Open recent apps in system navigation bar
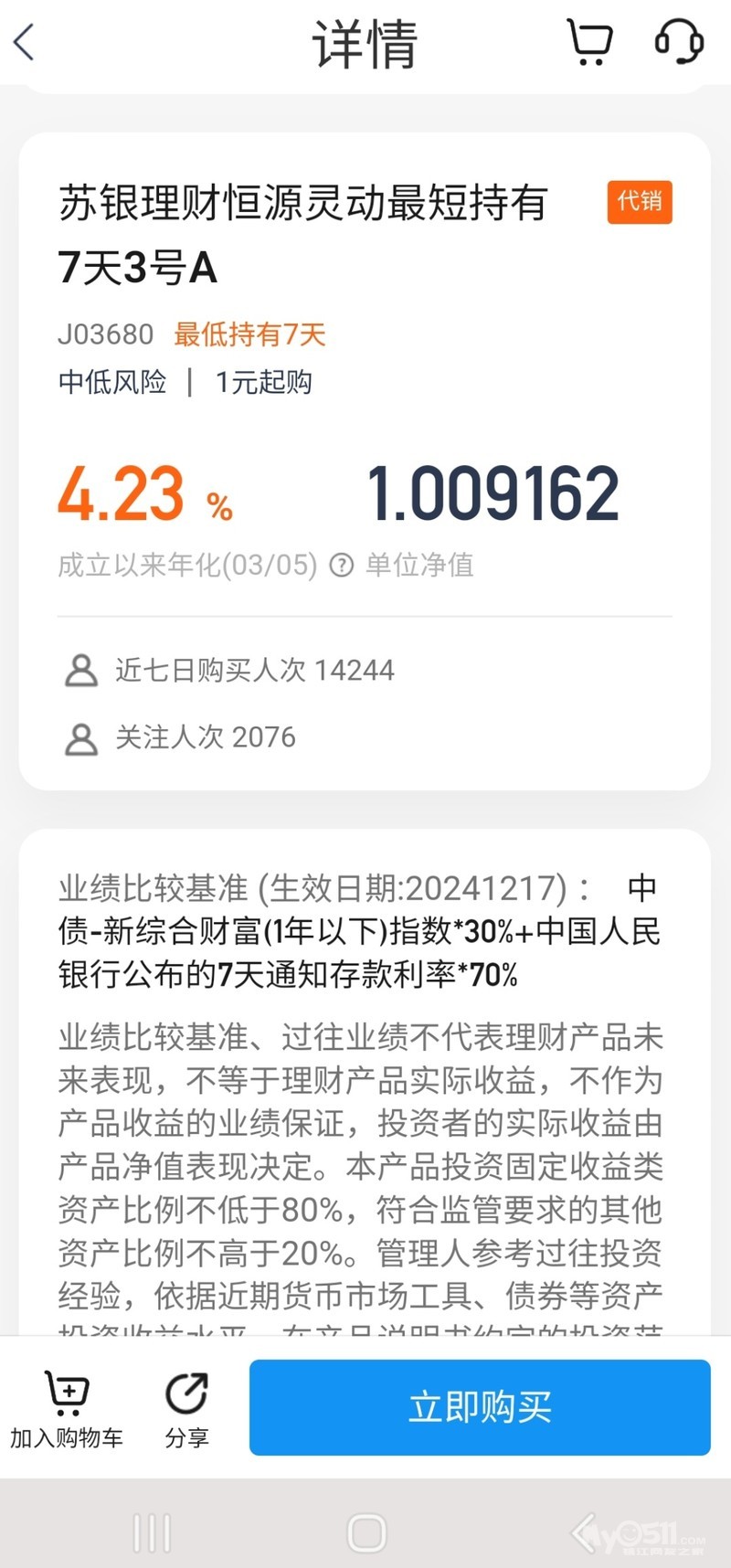 pyautogui.click(x=152, y=1532)
